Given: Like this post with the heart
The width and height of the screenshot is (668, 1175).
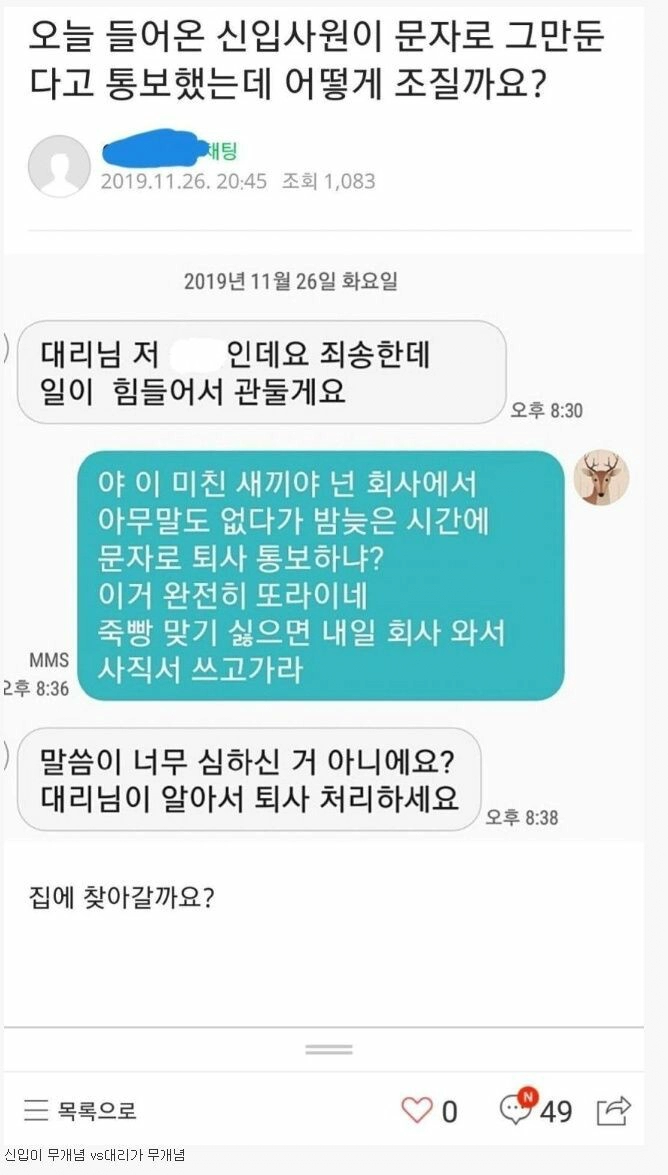Looking at the screenshot, I should click(x=417, y=1110).
